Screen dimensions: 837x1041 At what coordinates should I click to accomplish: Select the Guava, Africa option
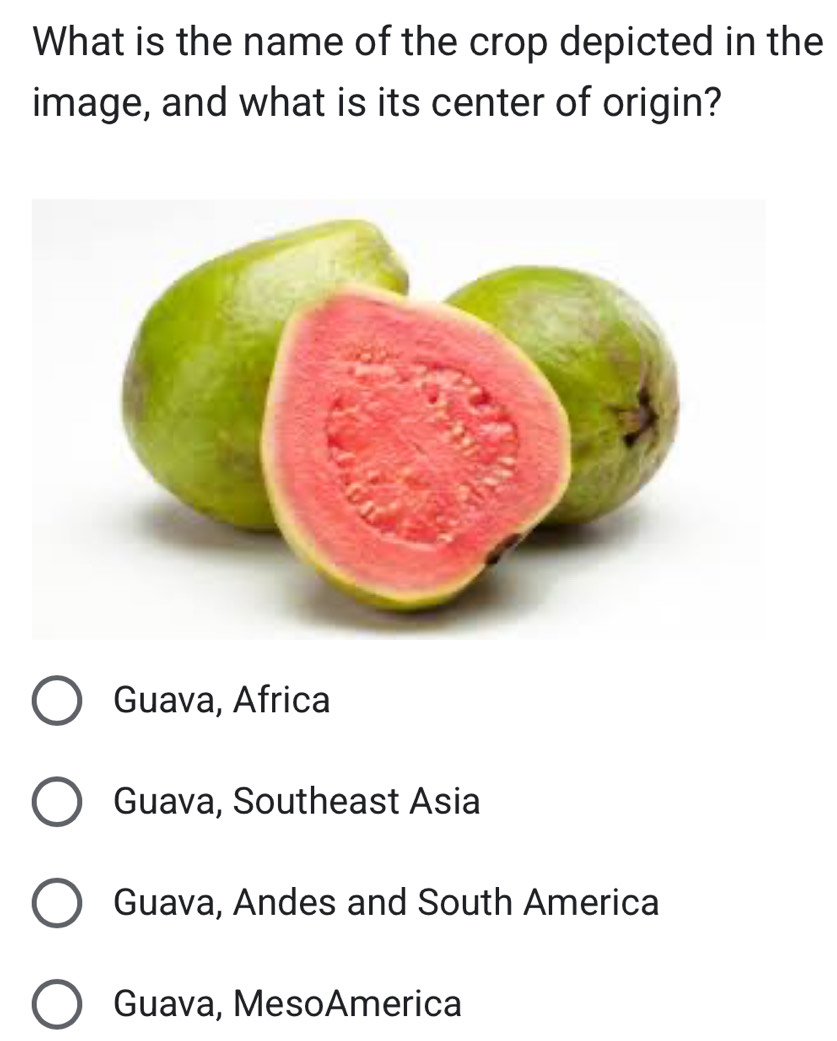(57, 701)
